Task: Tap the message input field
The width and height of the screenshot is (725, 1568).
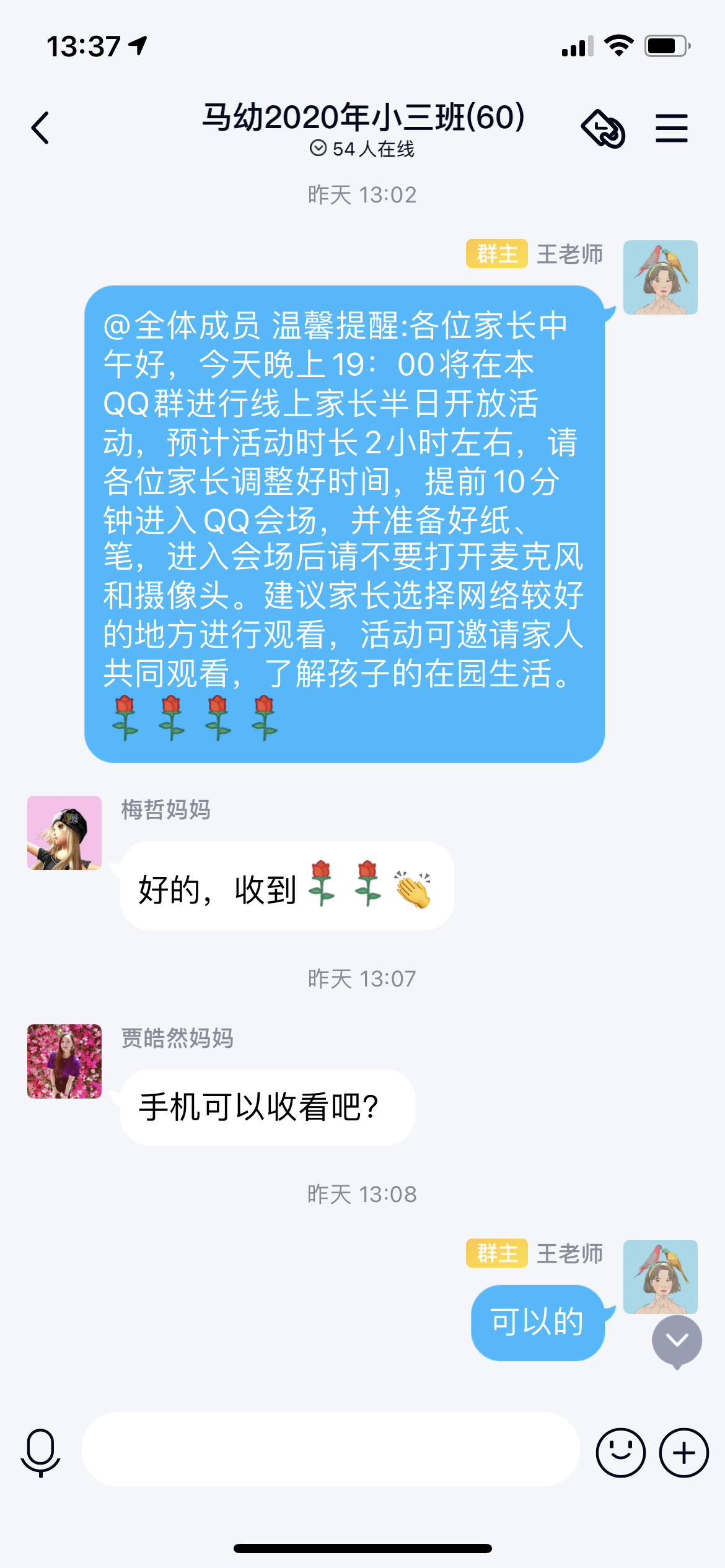Action: tap(330, 1449)
